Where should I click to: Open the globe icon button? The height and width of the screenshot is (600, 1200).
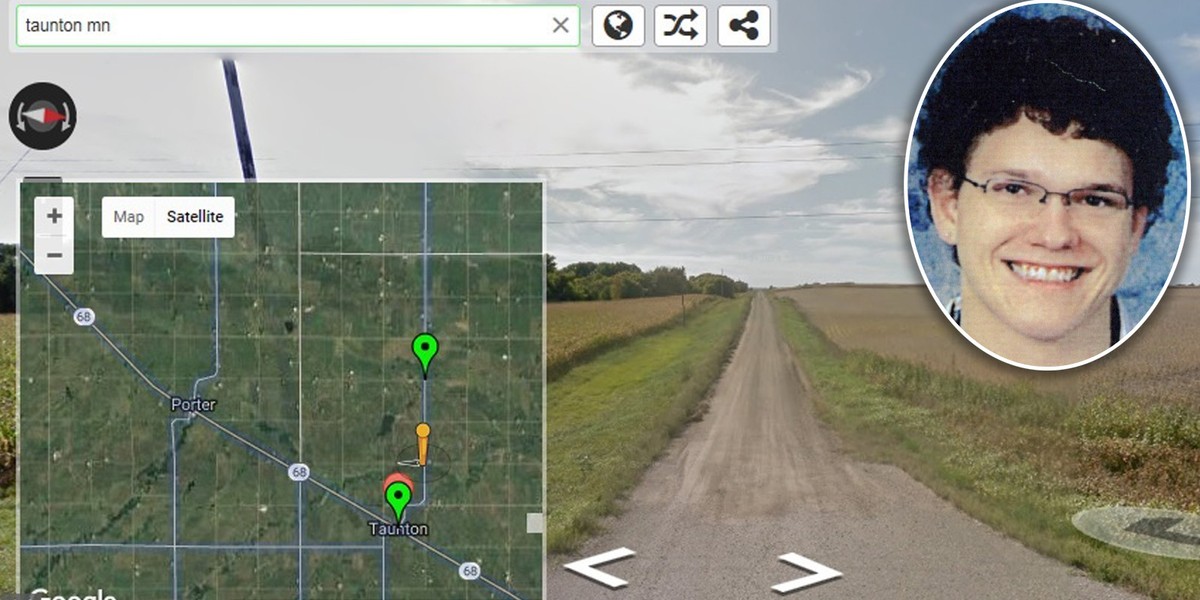pos(618,26)
